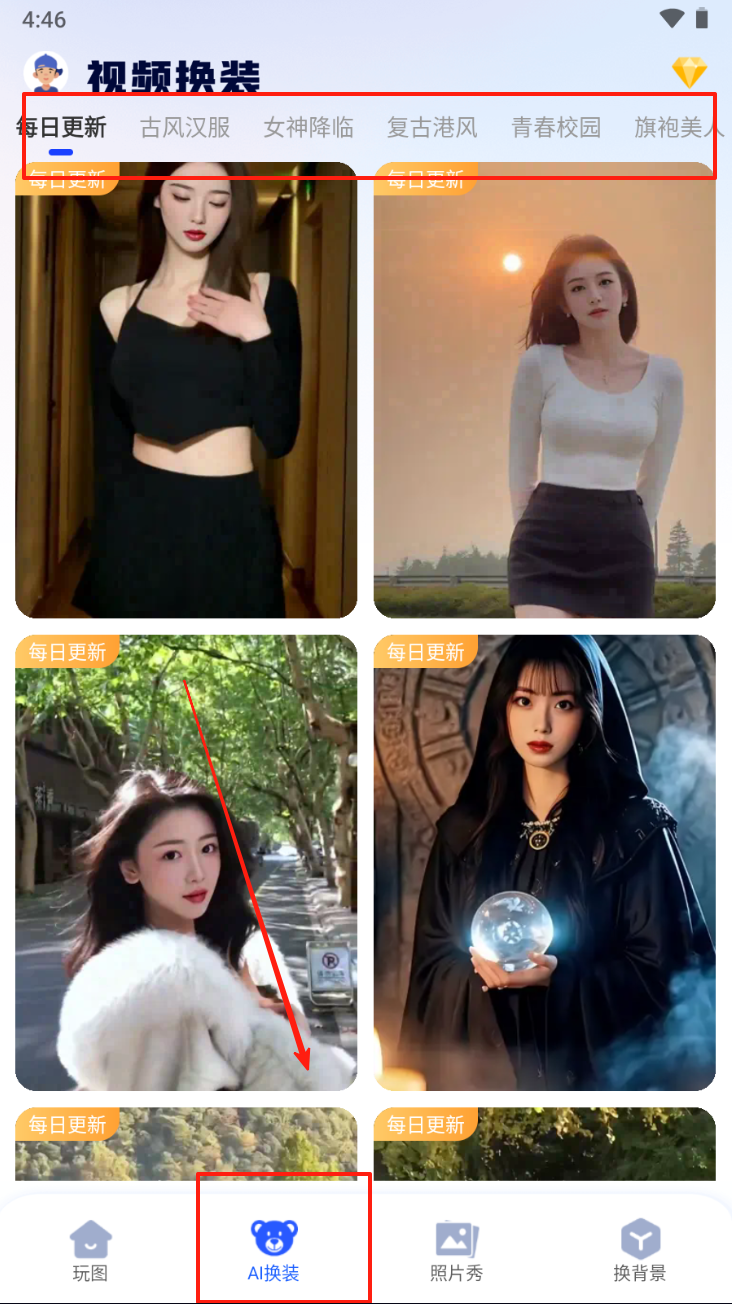
Task: Go to the 玩图 tab
Action: point(90,1250)
